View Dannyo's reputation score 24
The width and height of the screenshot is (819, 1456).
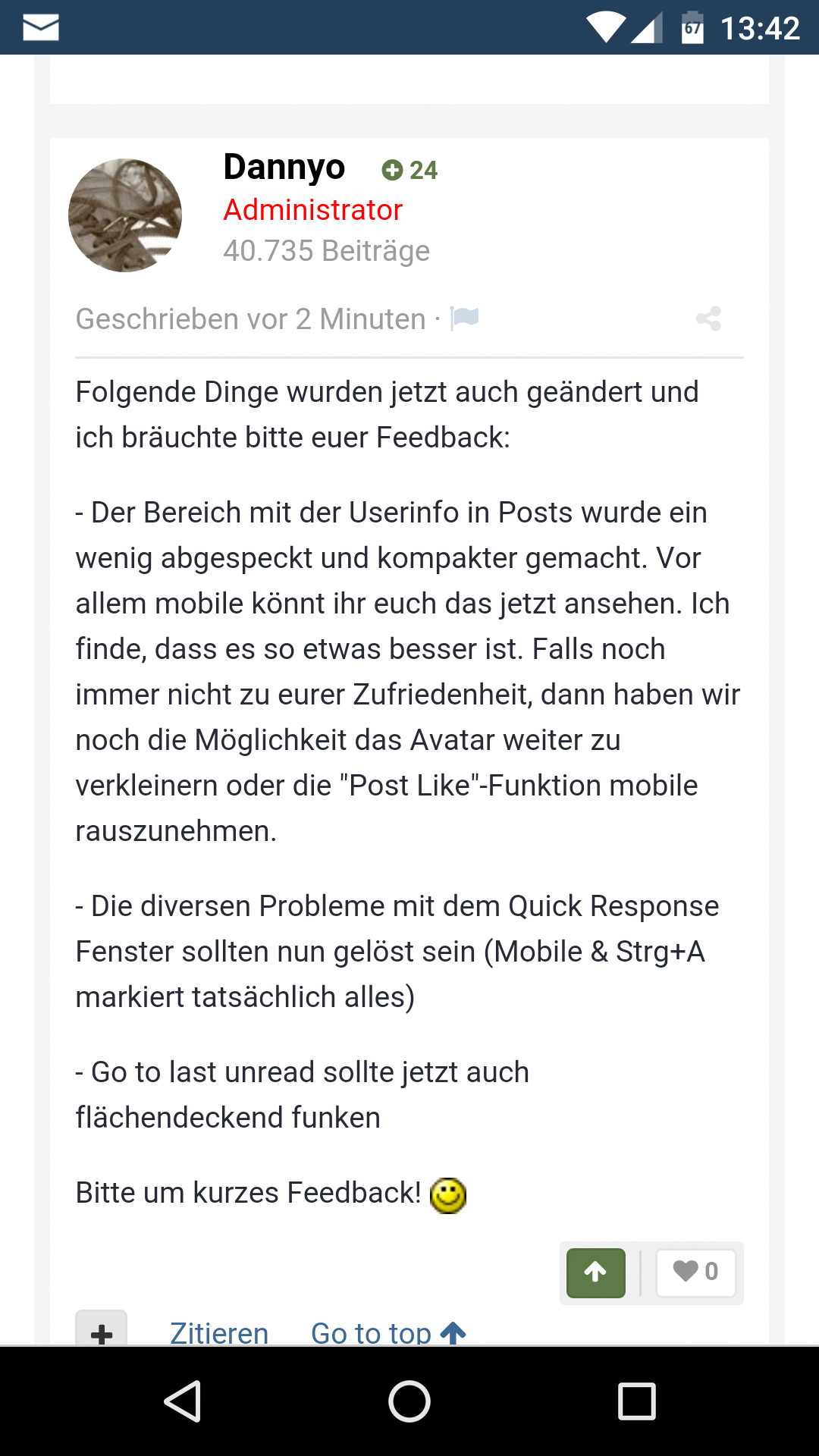click(409, 170)
